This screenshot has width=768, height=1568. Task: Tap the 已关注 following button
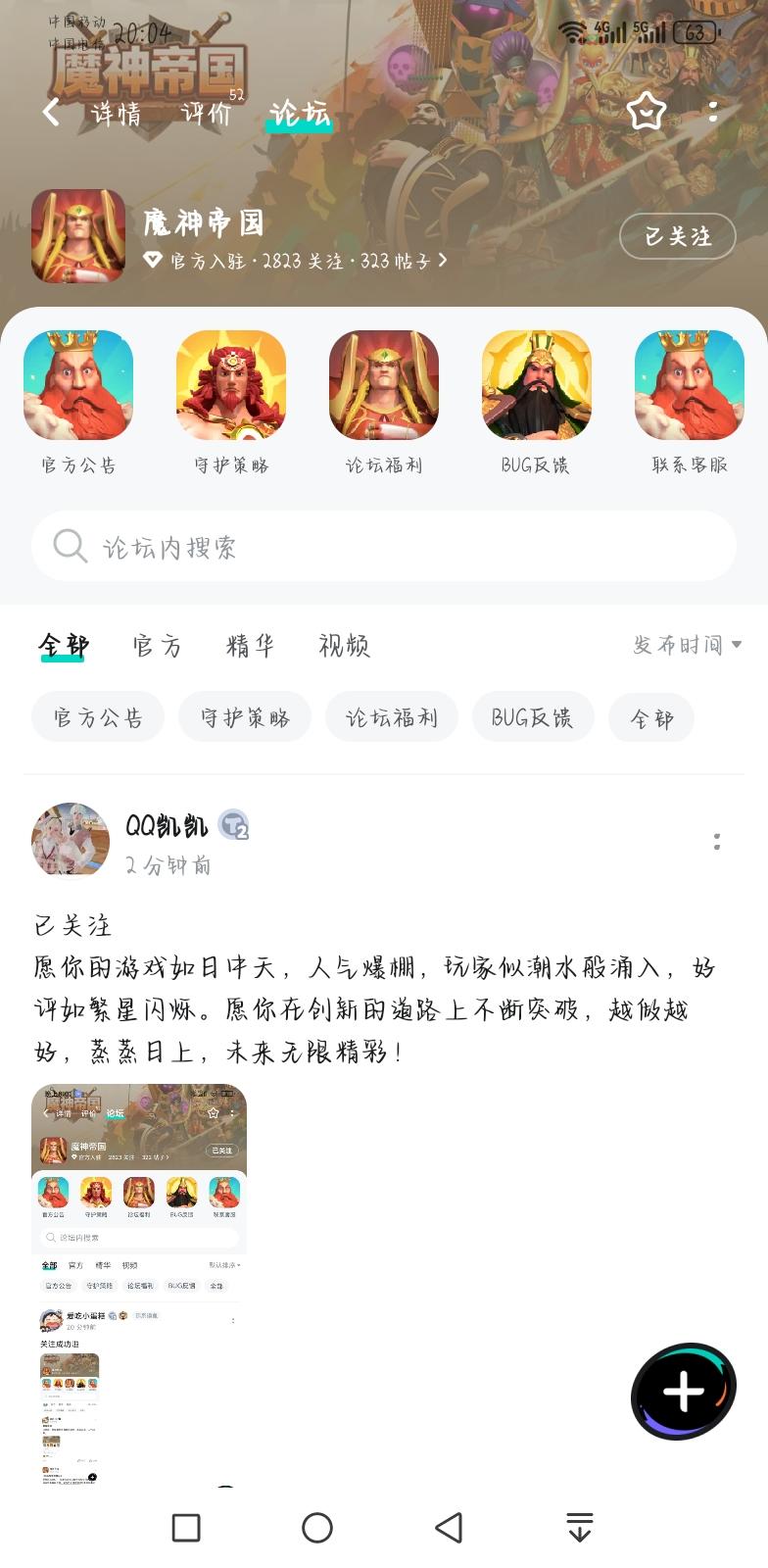677,236
